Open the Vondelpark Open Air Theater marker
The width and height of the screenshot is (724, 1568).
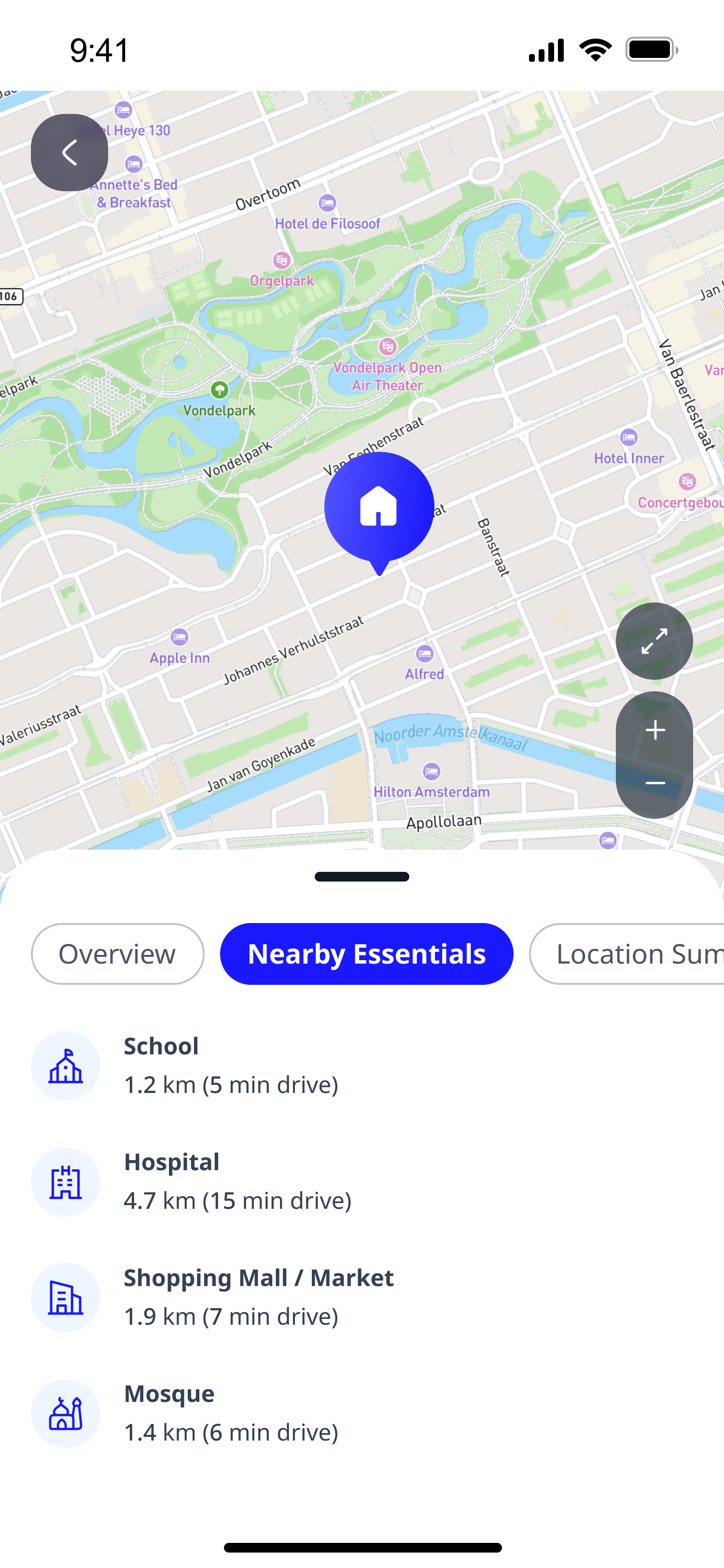click(388, 345)
